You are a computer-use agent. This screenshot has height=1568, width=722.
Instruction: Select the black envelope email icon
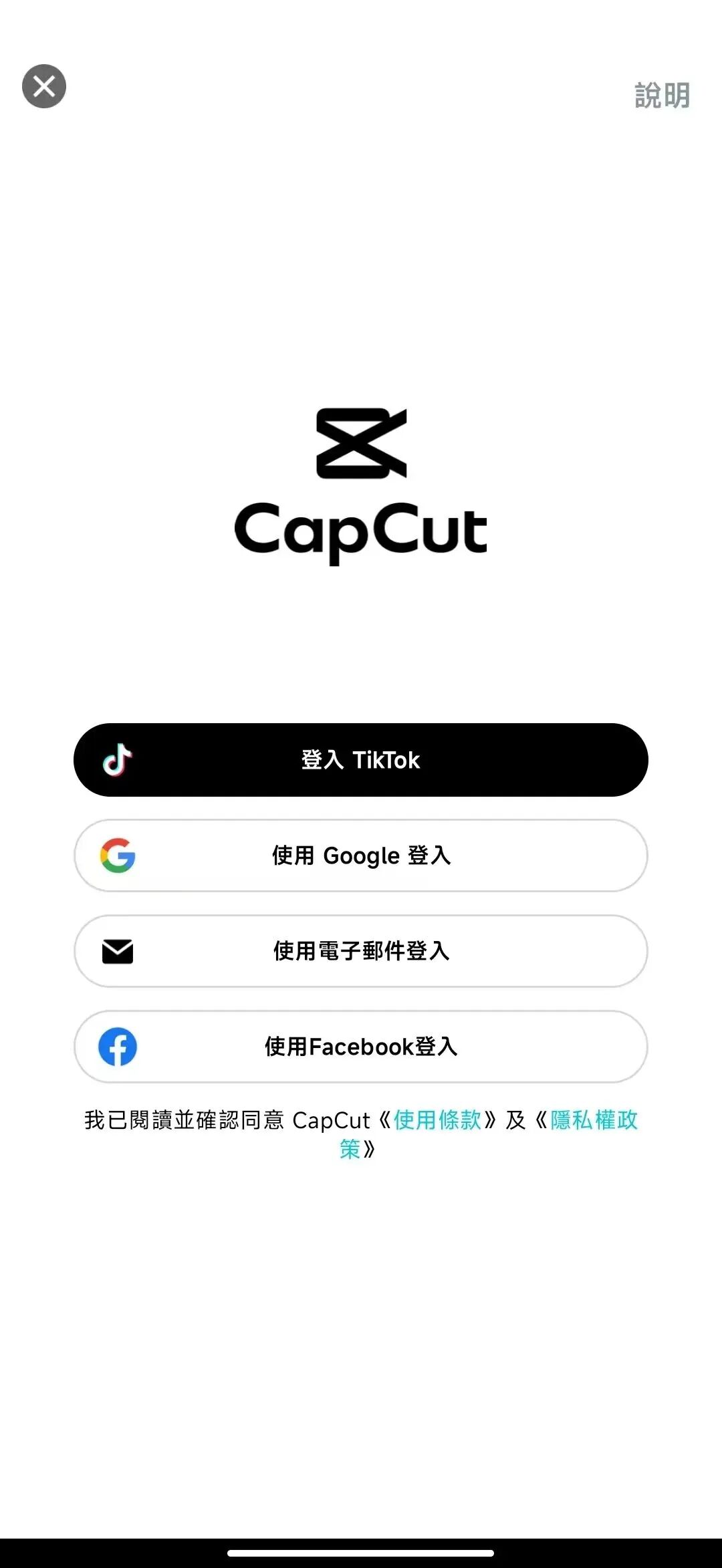pyautogui.click(x=119, y=952)
